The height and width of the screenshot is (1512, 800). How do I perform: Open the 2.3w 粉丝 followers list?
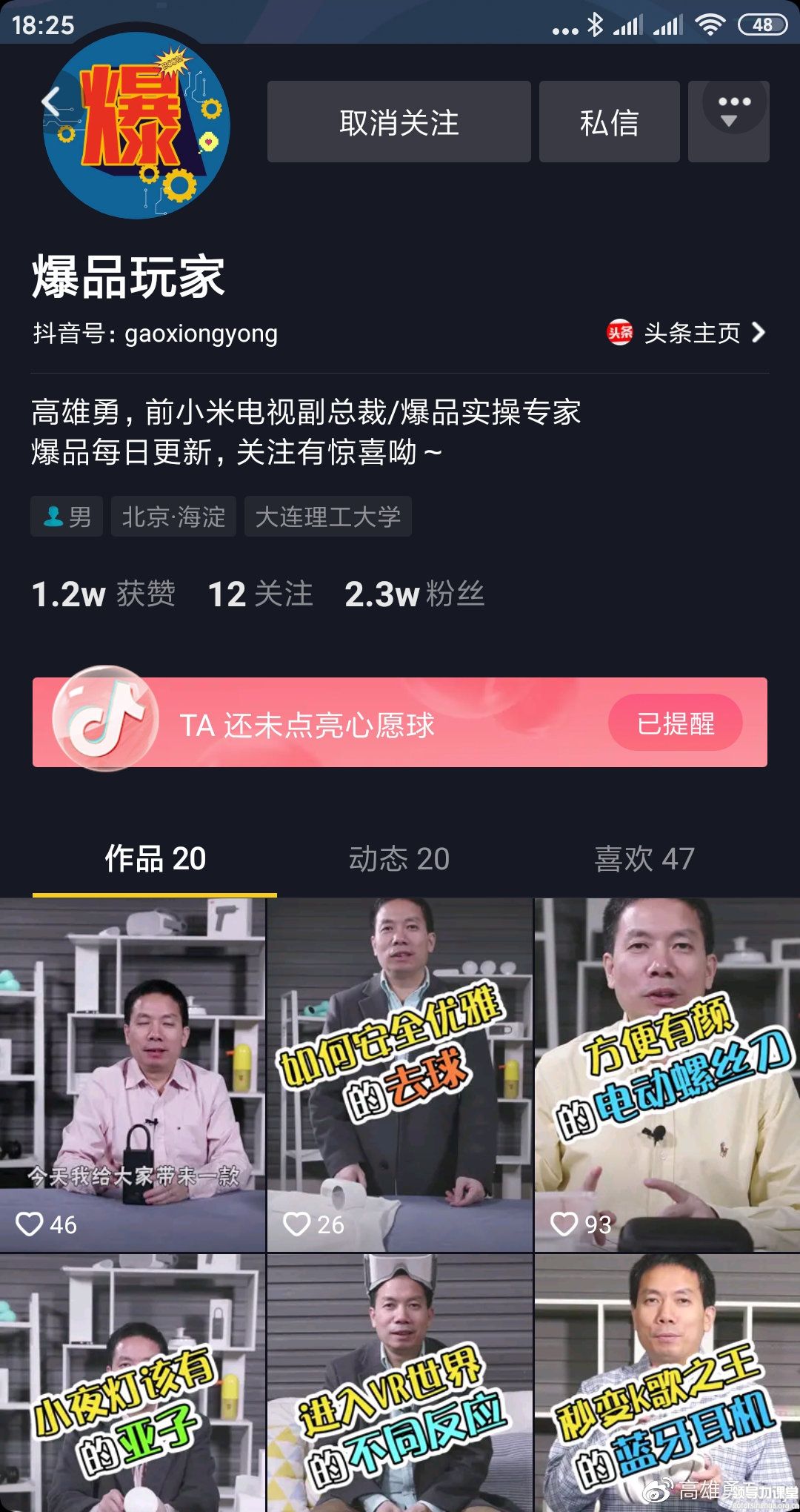click(414, 594)
